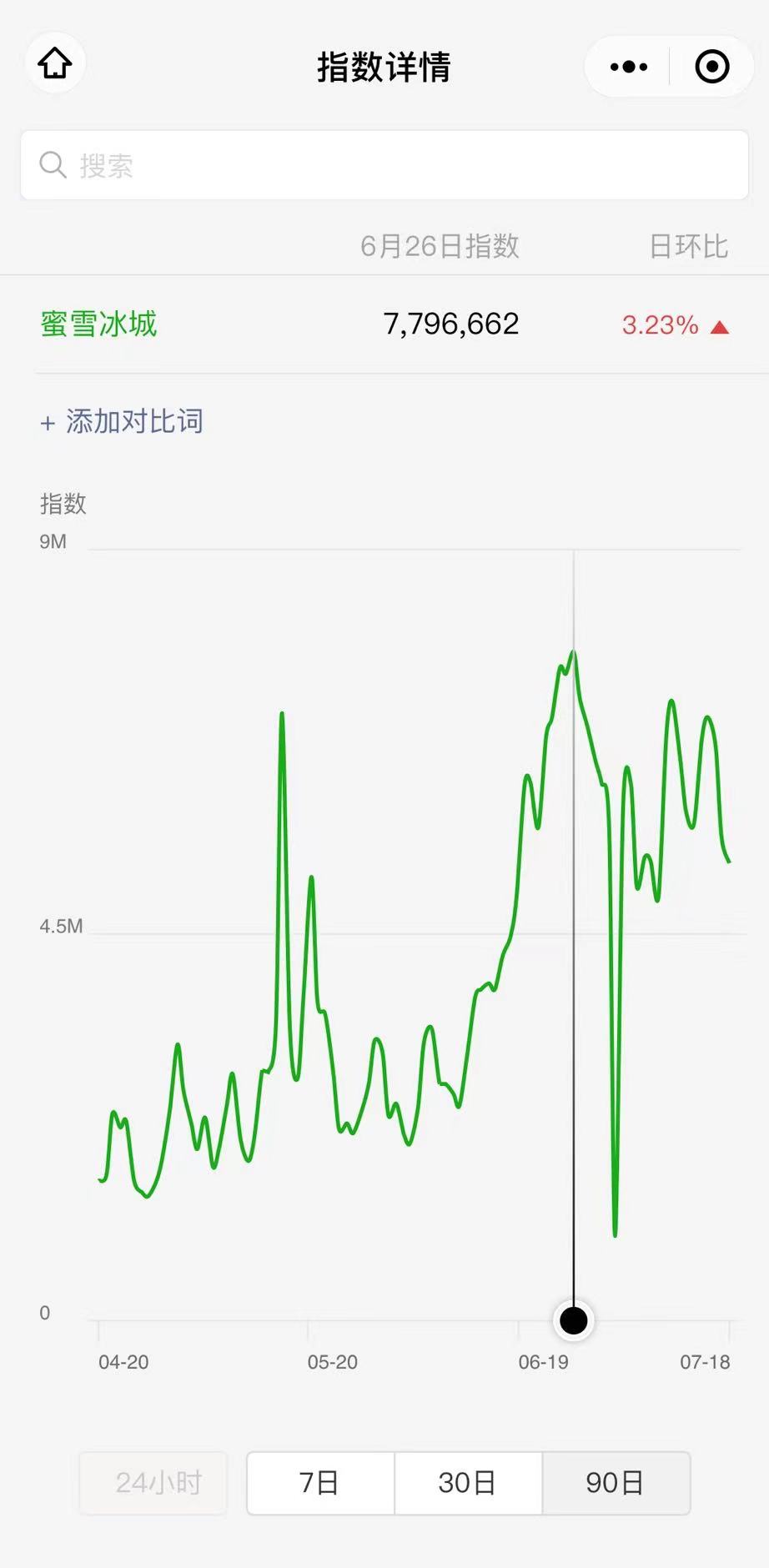This screenshot has height=1568, width=769.
Task: Switch chart range to 7日
Action: (320, 1483)
